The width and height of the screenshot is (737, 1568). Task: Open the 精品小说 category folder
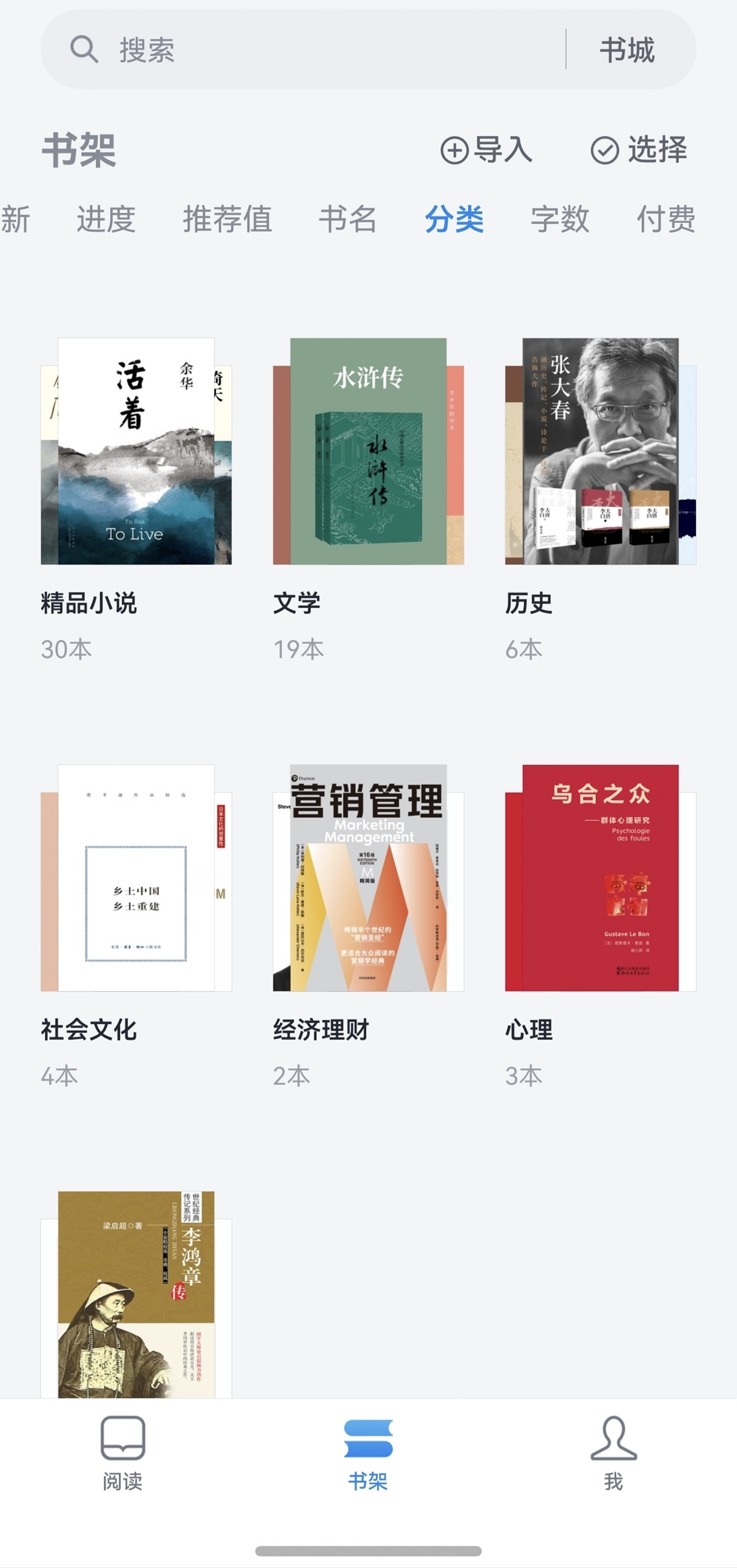click(136, 451)
